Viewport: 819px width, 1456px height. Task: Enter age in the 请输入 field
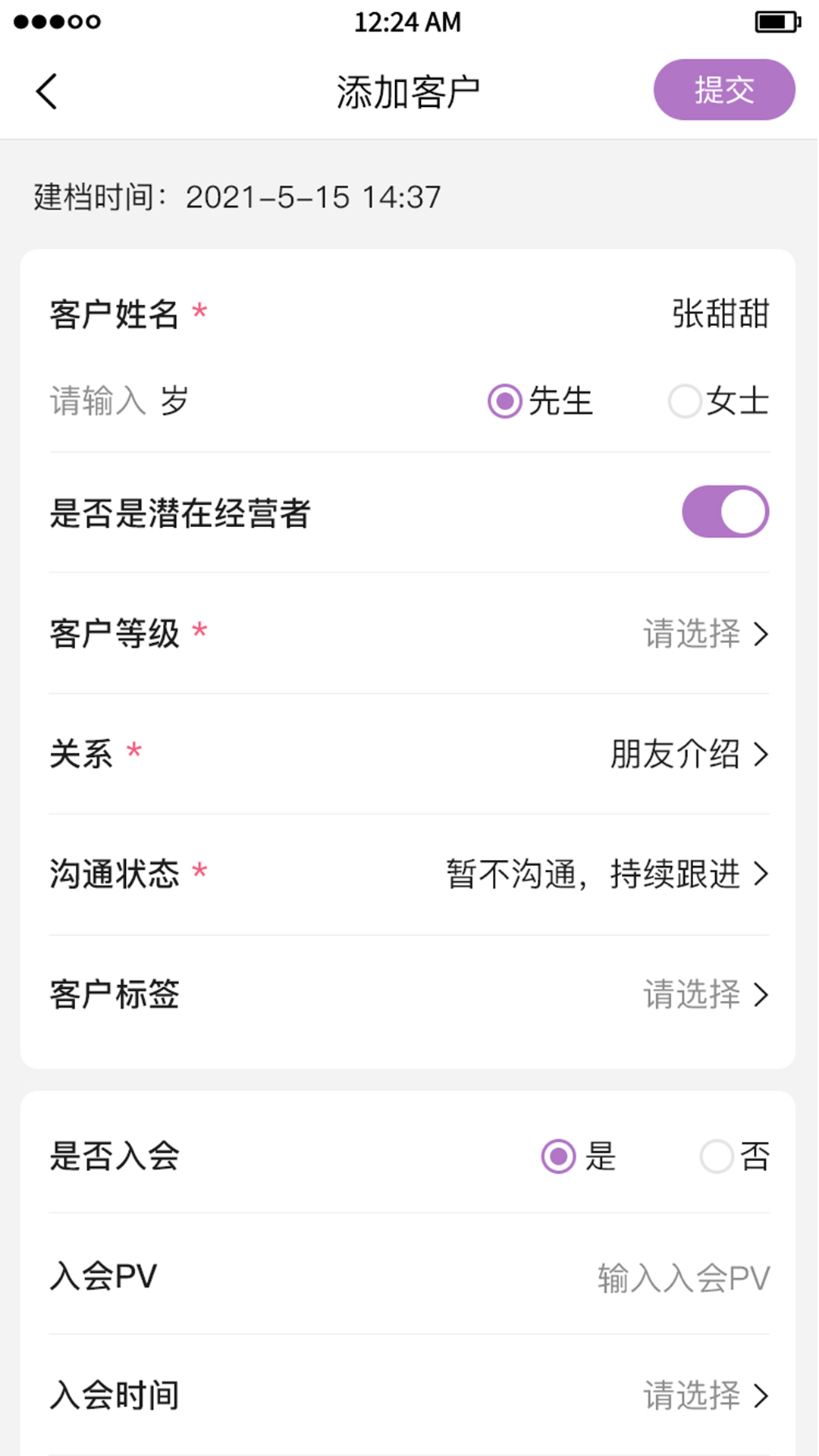(99, 401)
